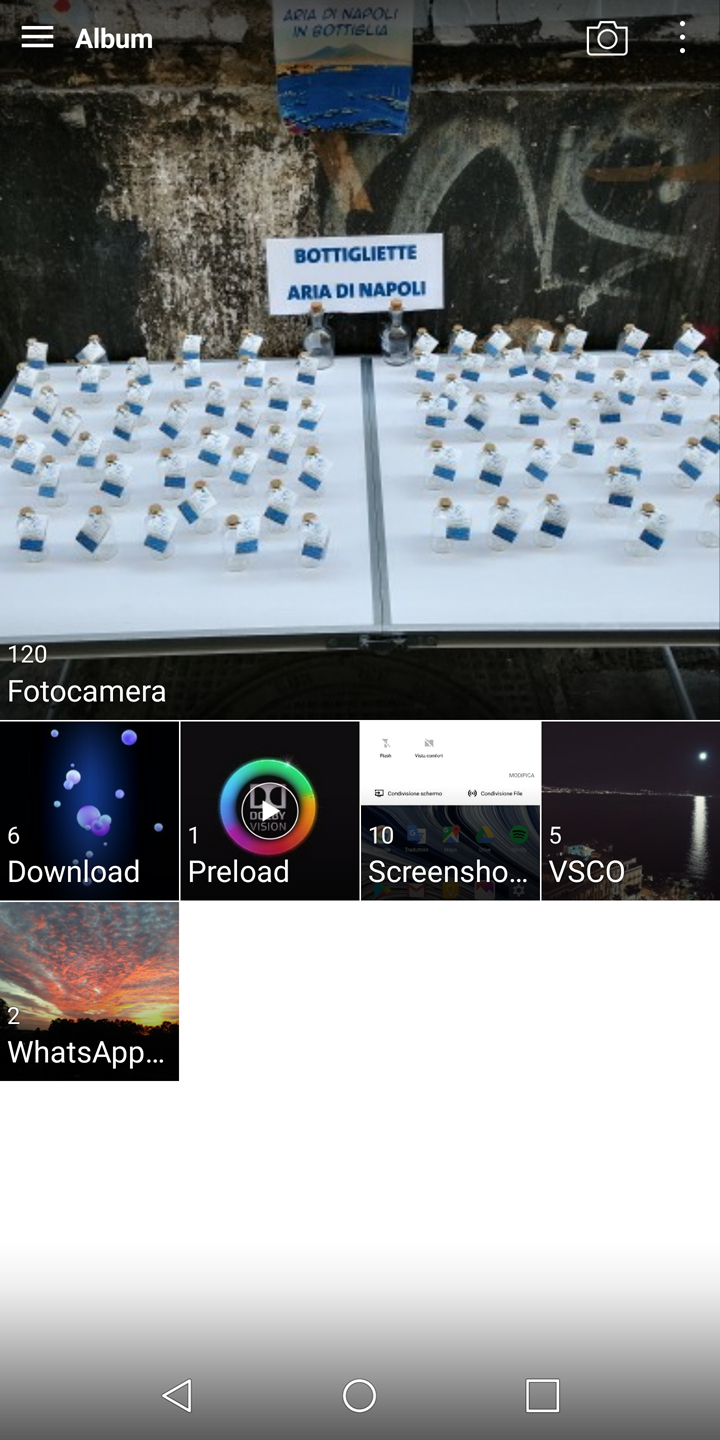Open the hamburger drawer menu
The width and height of the screenshot is (720, 1440).
(x=37, y=38)
